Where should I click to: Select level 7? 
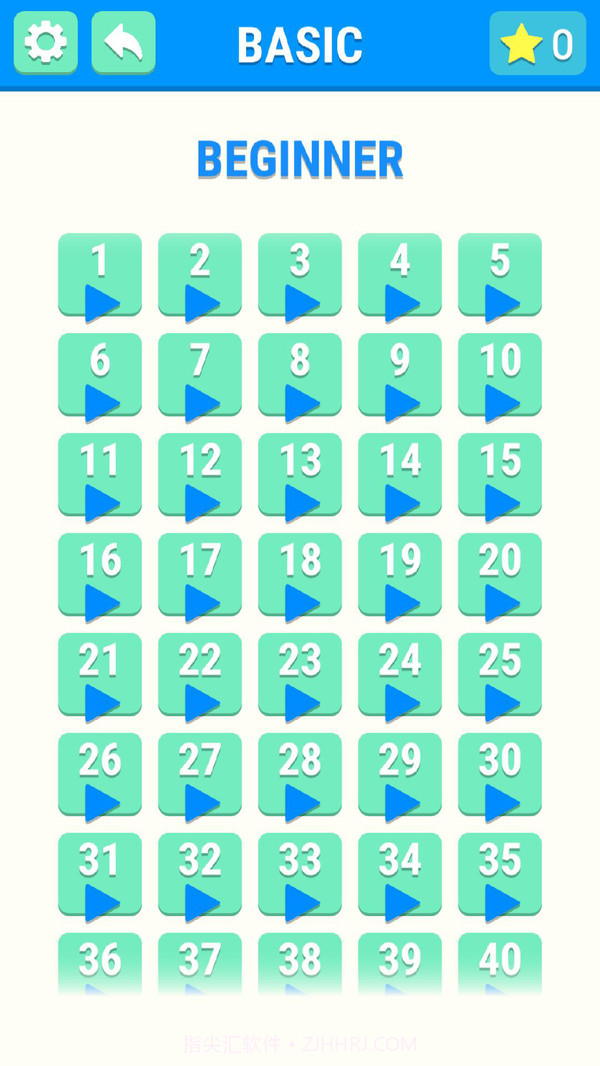click(x=200, y=375)
